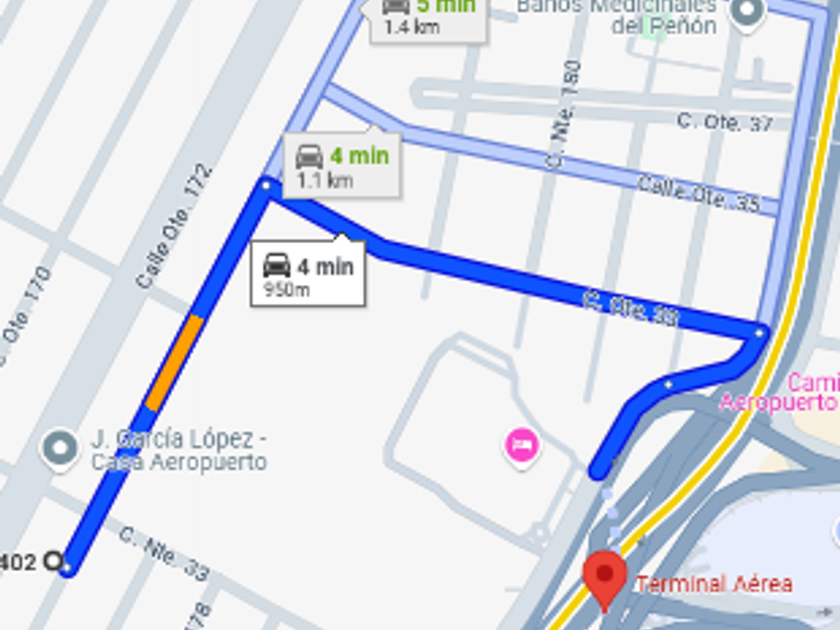Viewport: 840px width, 630px height.
Task: Tap the 4 min 950m route label
Action: (x=309, y=274)
